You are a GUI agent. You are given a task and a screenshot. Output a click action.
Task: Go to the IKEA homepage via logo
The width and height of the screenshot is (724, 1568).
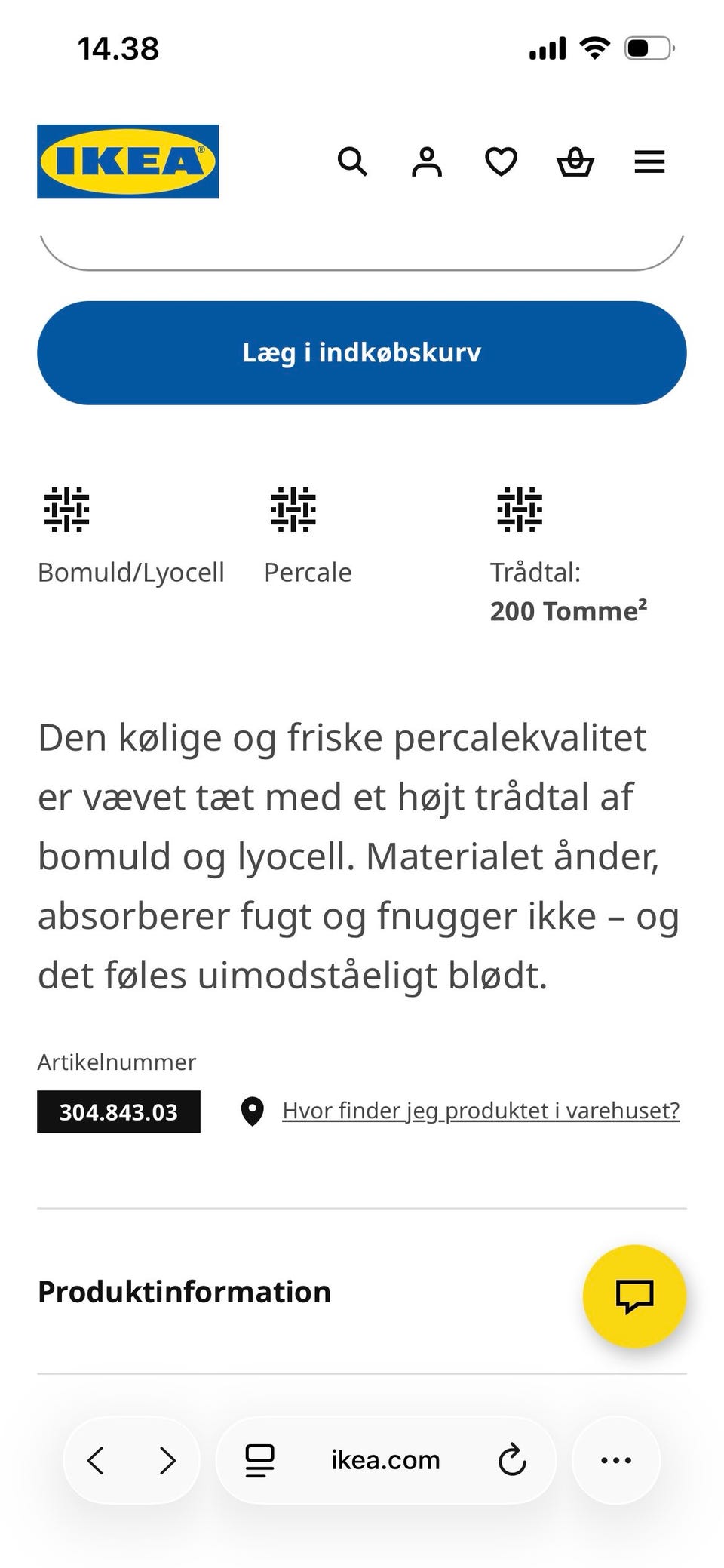[x=127, y=161]
